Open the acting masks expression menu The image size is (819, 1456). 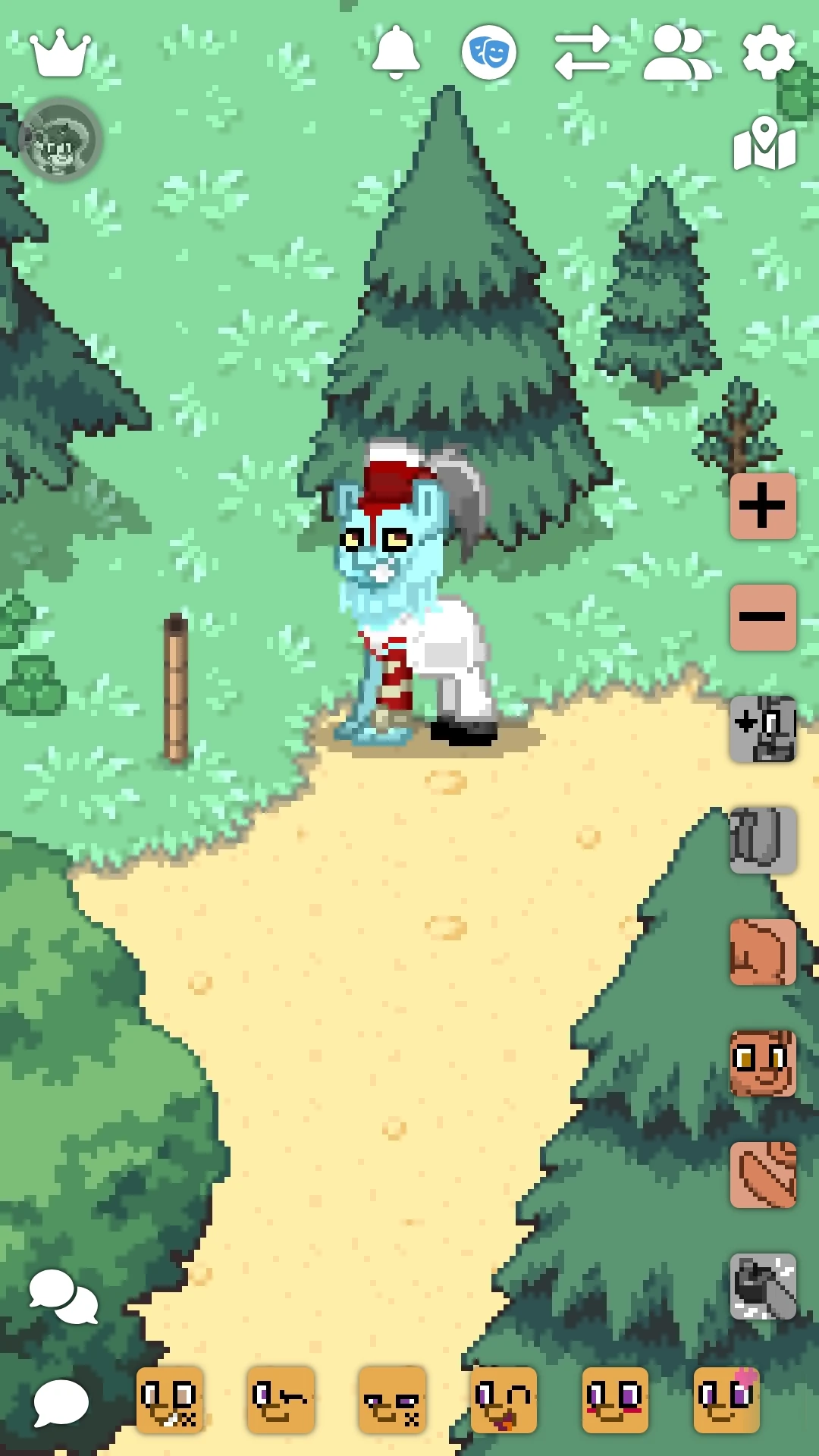coord(490,52)
